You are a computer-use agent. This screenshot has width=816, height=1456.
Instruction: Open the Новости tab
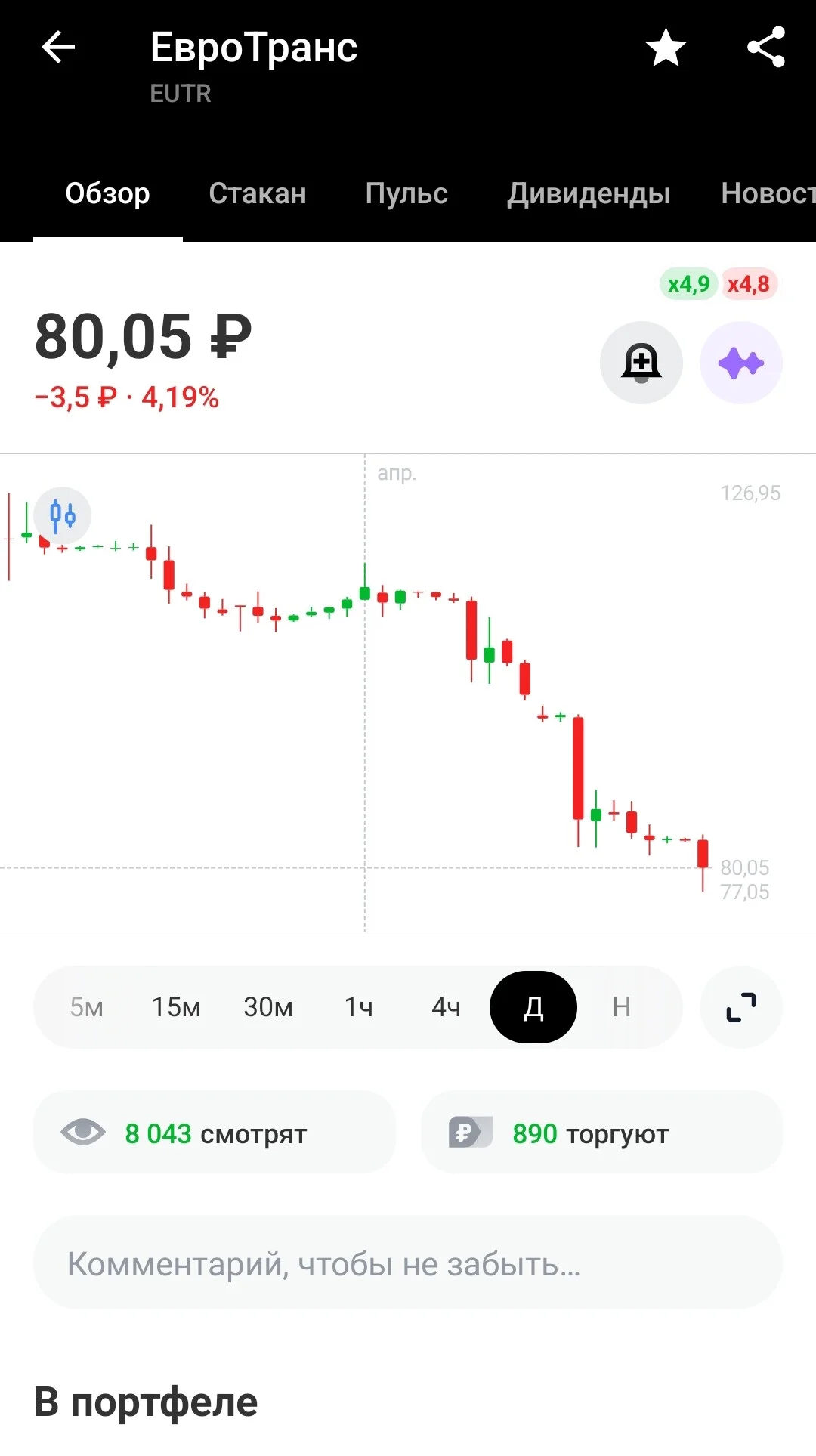768,193
